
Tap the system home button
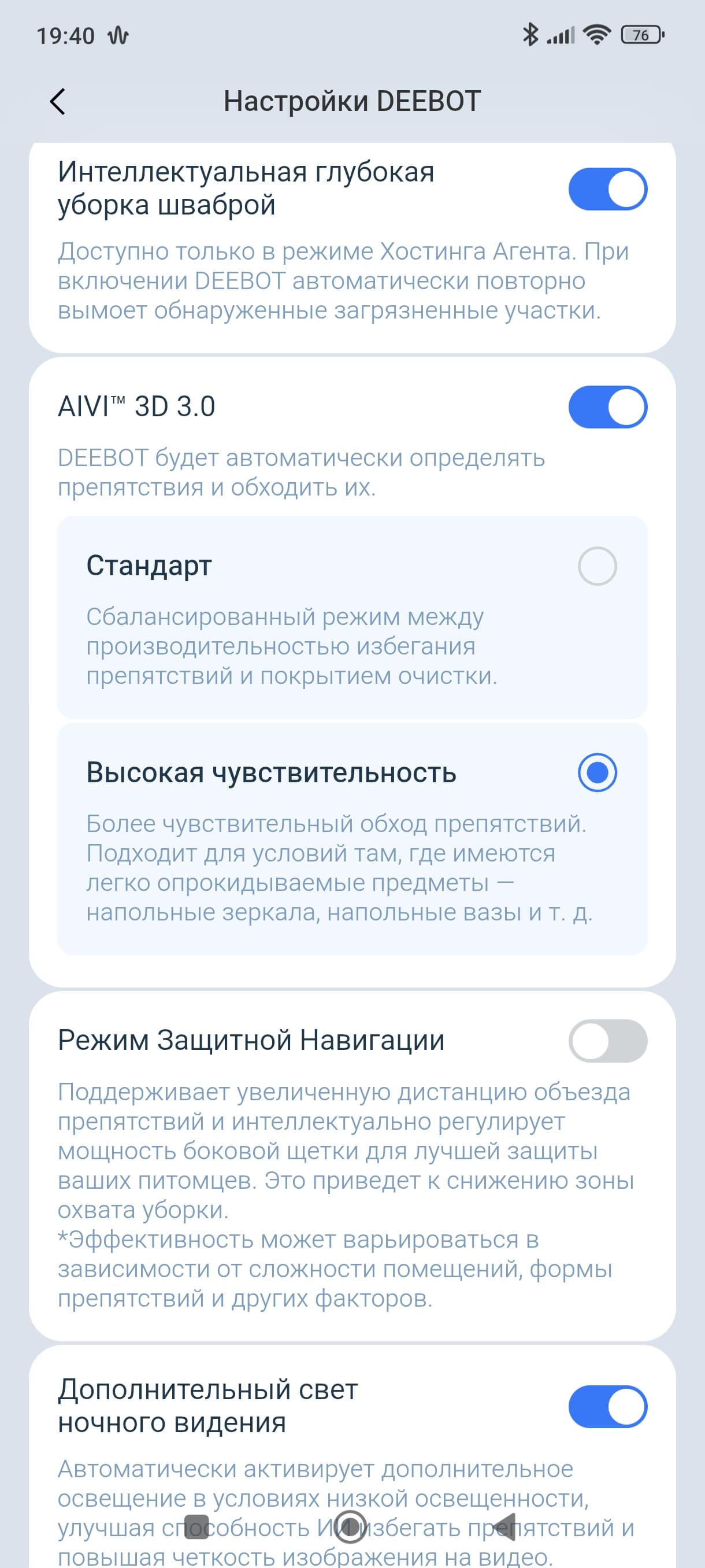[x=350, y=1526]
